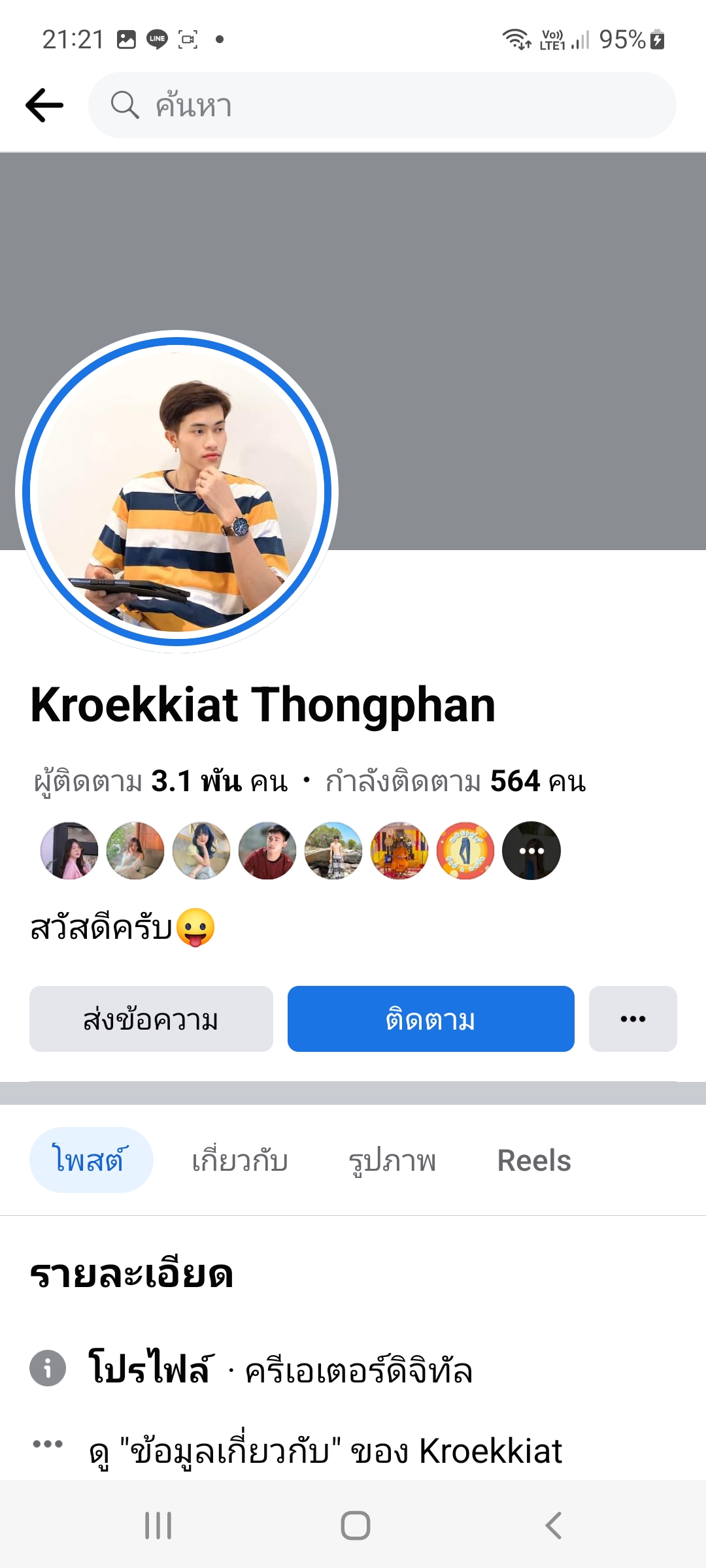Switch to the เกี่ยวกับ tab
The width and height of the screenshot is (706, 1568).
pyautogui.click(x=240, y=1161)
